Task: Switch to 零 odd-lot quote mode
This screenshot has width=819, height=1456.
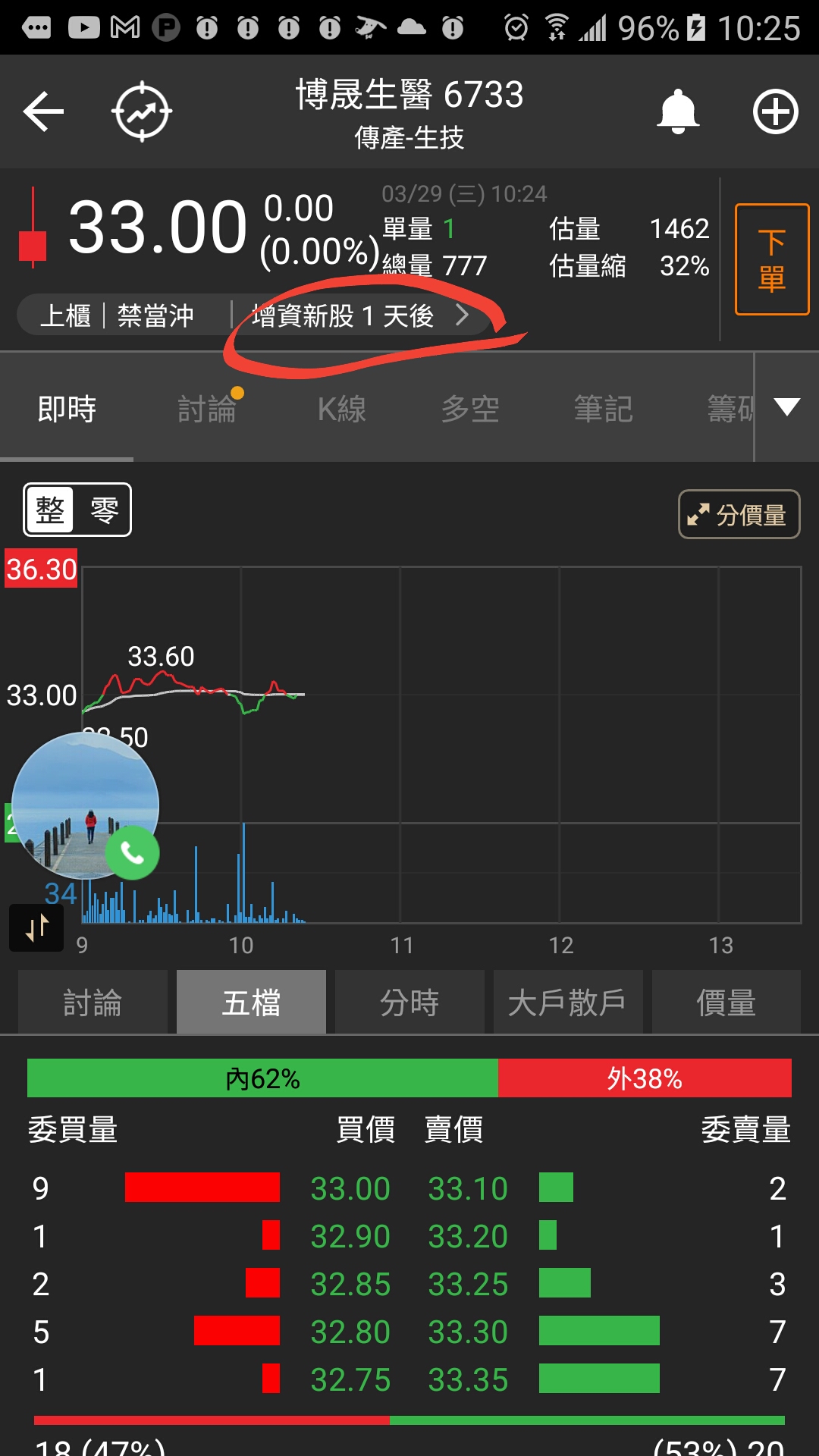Action: (103, 510)
